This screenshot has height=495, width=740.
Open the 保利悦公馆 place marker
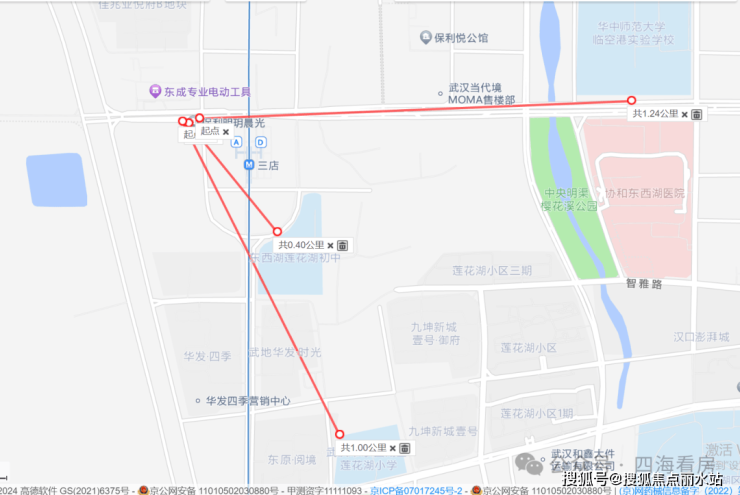click(x=426, y=38)
